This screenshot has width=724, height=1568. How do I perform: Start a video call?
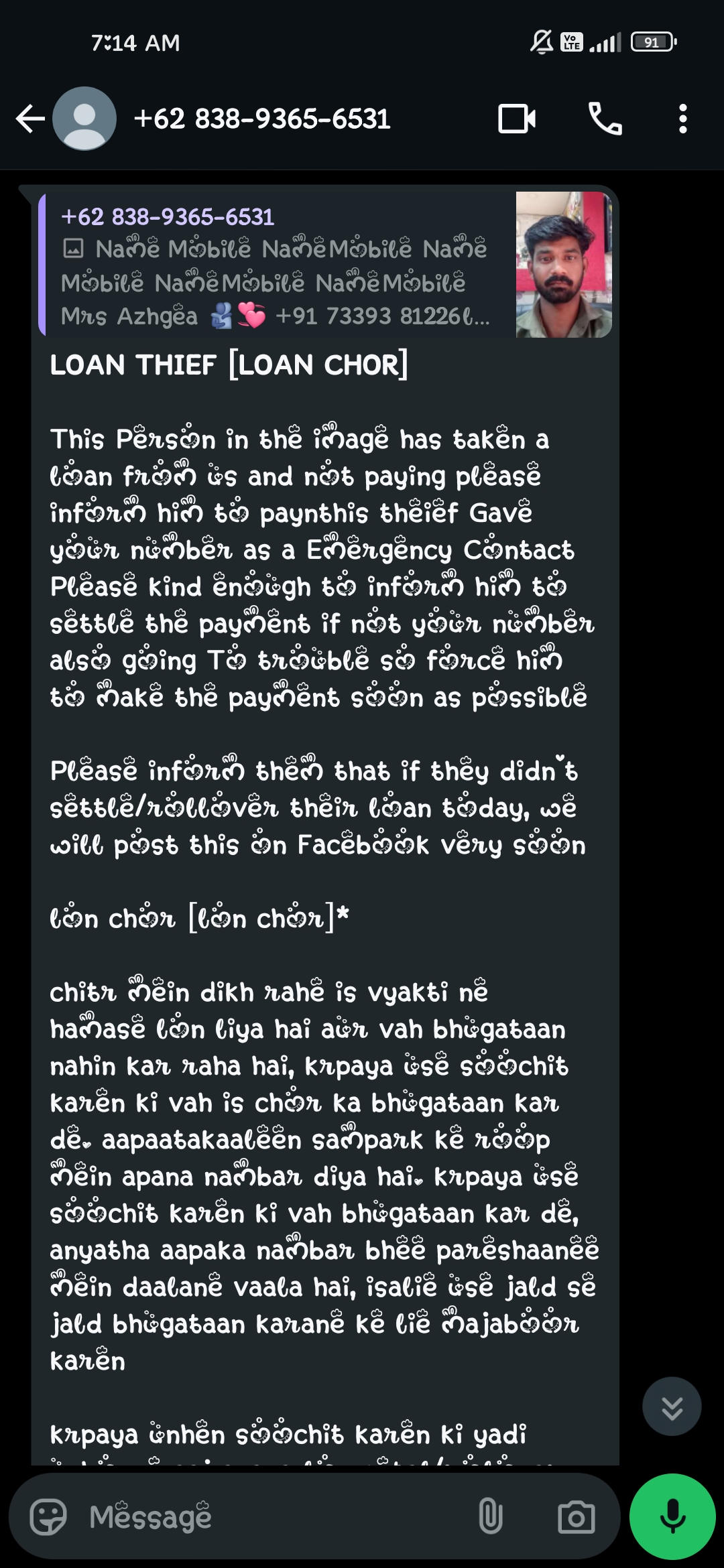click(x=517, y=119)
